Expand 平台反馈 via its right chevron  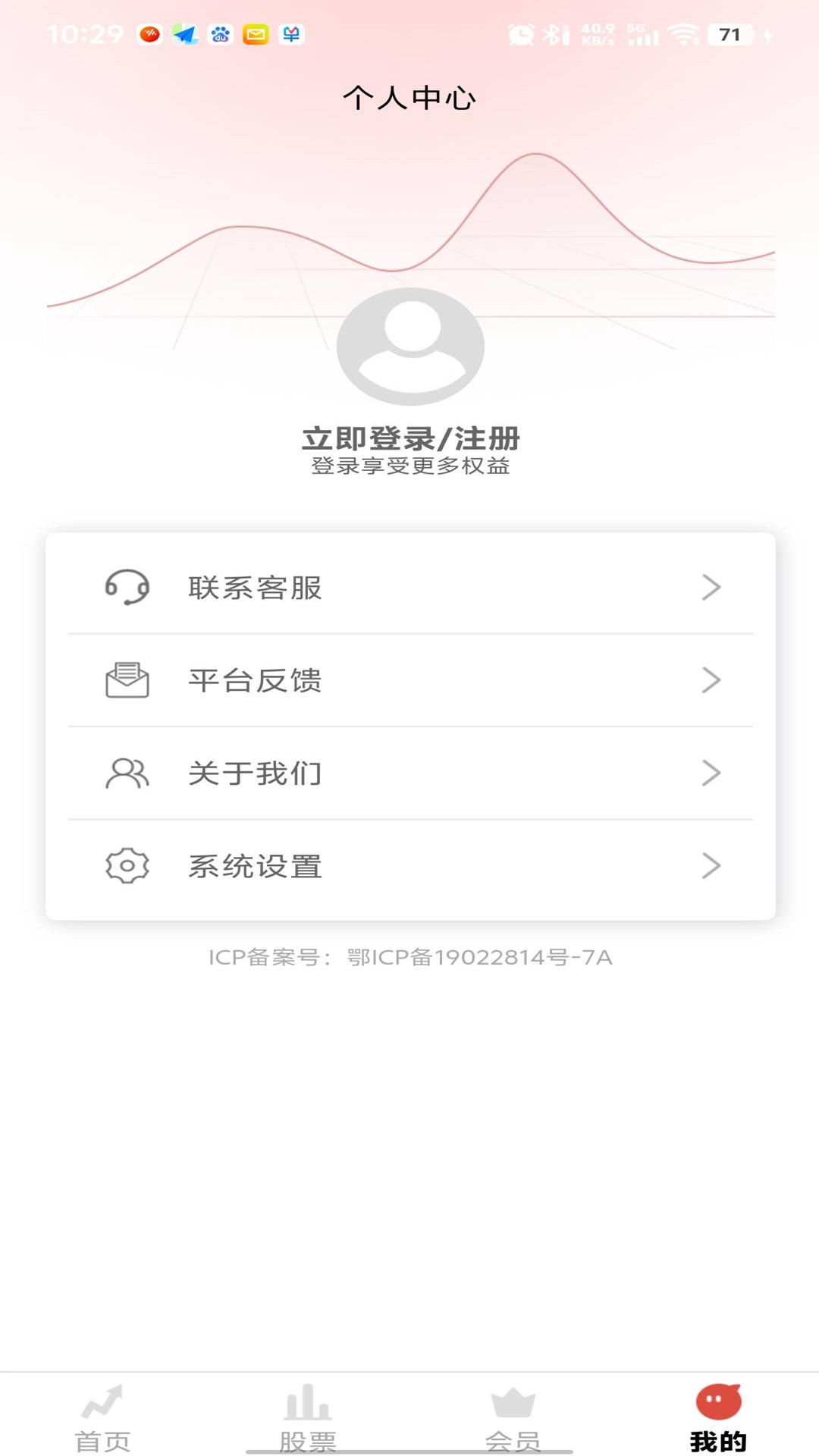[710, 679]
